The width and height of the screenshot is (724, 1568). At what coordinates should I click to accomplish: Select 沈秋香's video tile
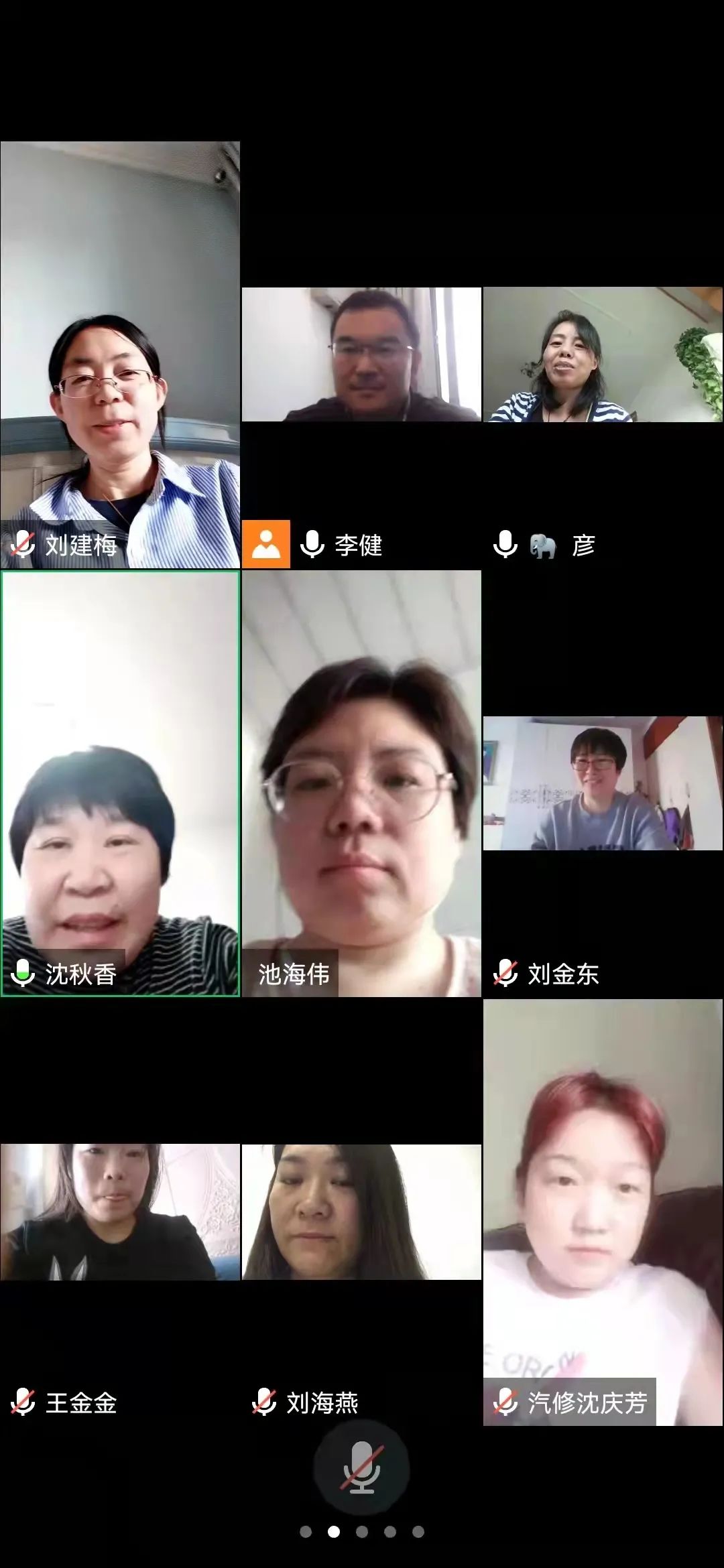[120, 783]
